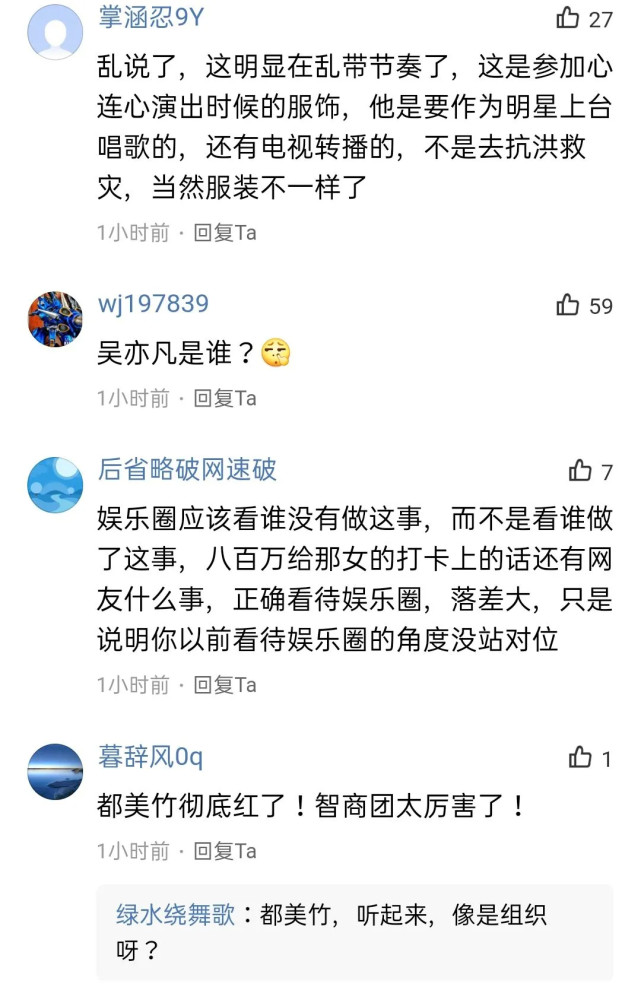The width and height of the screenshot is (641, 990).
Task: Reply to 掌涵忍9Y's comment
Action: [x=225, y=233]
